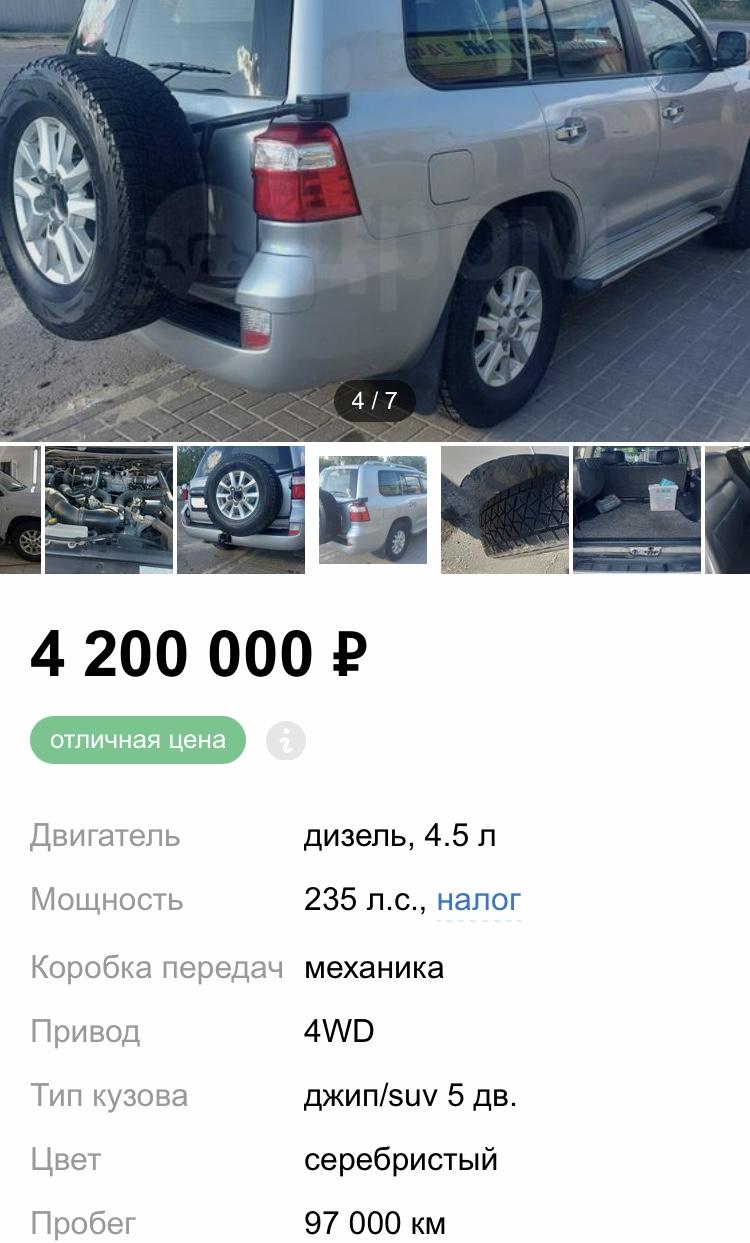Open the trunk interior photo thumbnail
This screenshot has height=1243, width=750.
click(x=637, y=510)
